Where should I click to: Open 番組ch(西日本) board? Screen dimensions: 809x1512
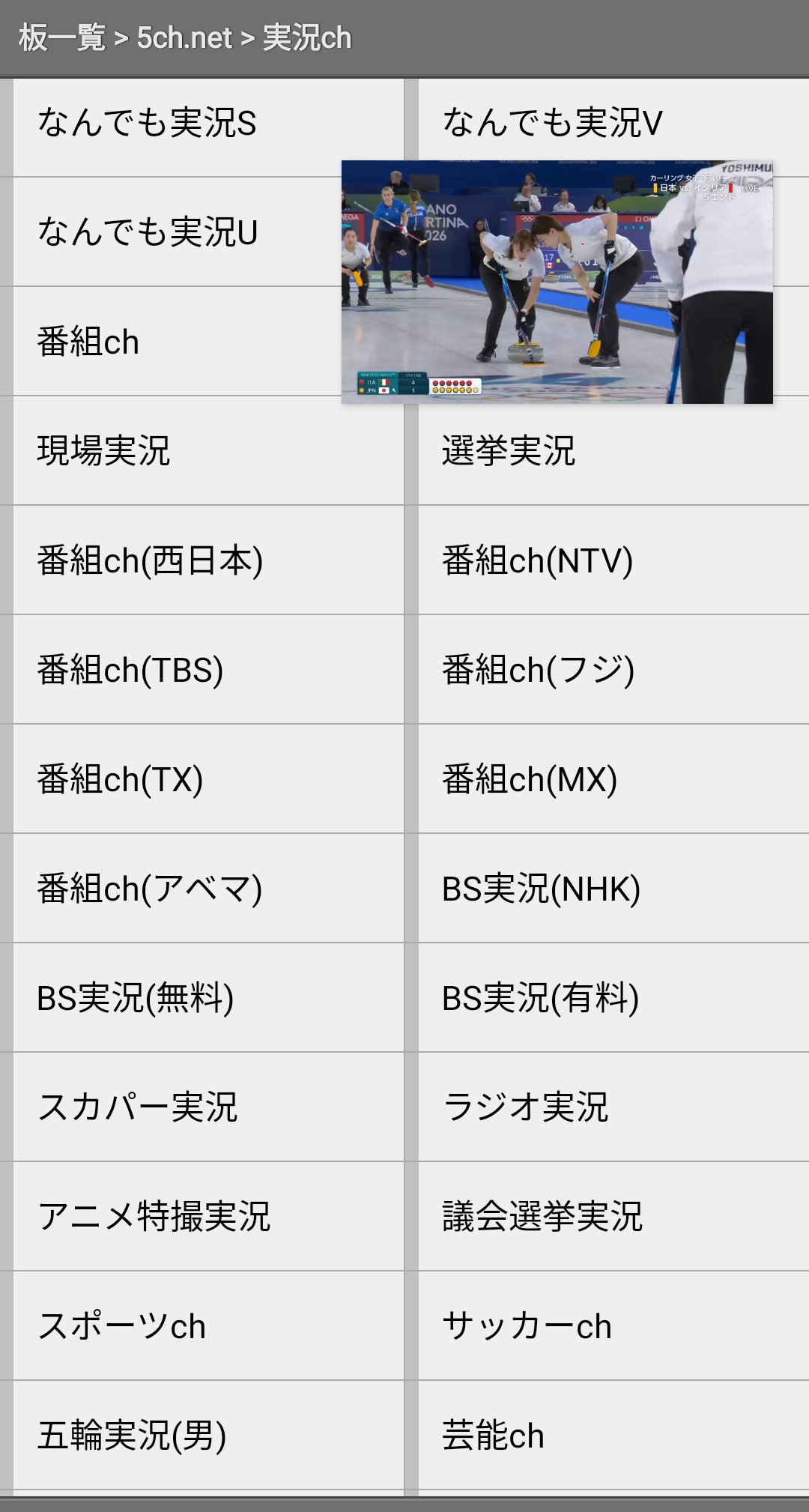150,560
